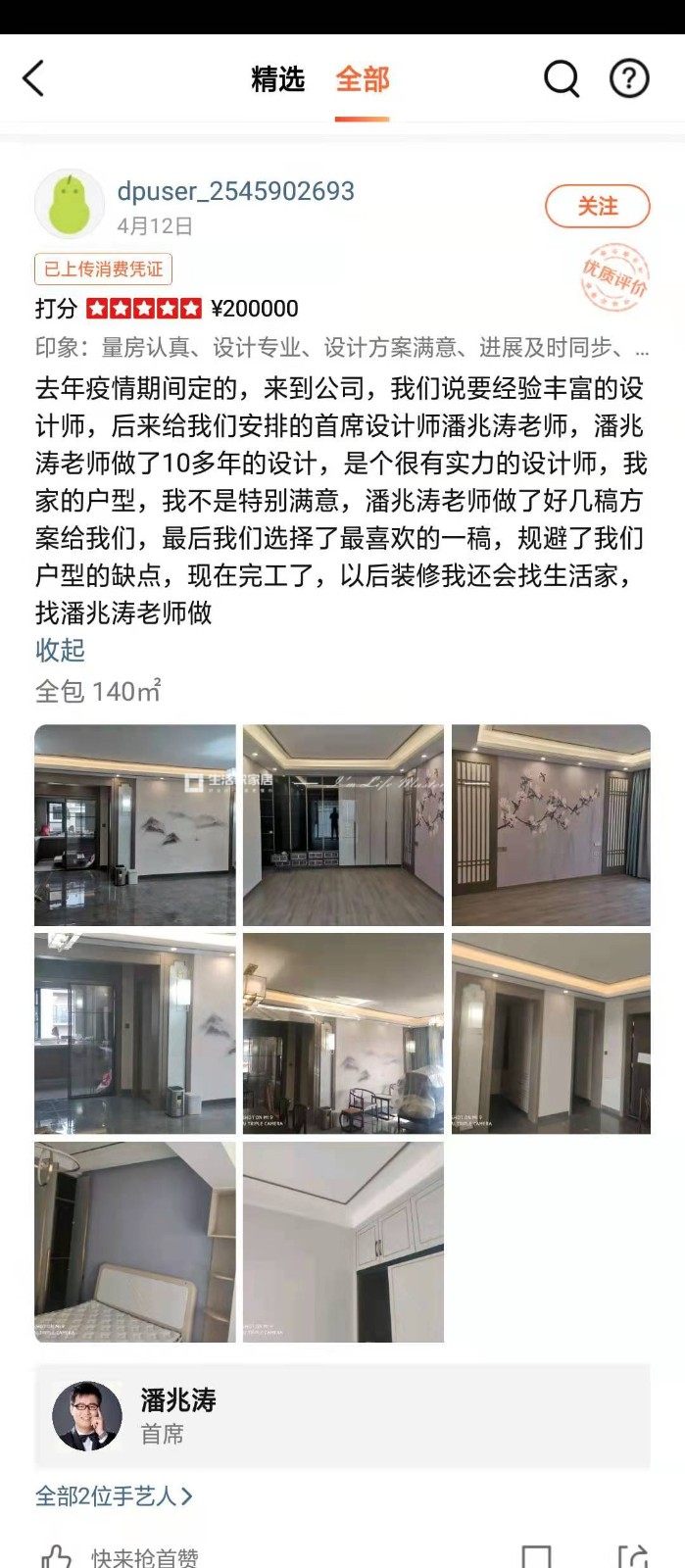Screen dimensions: 685x1568
Task: Open dpuser_2545902693's profile avatar
Action: tap(70, 205)
